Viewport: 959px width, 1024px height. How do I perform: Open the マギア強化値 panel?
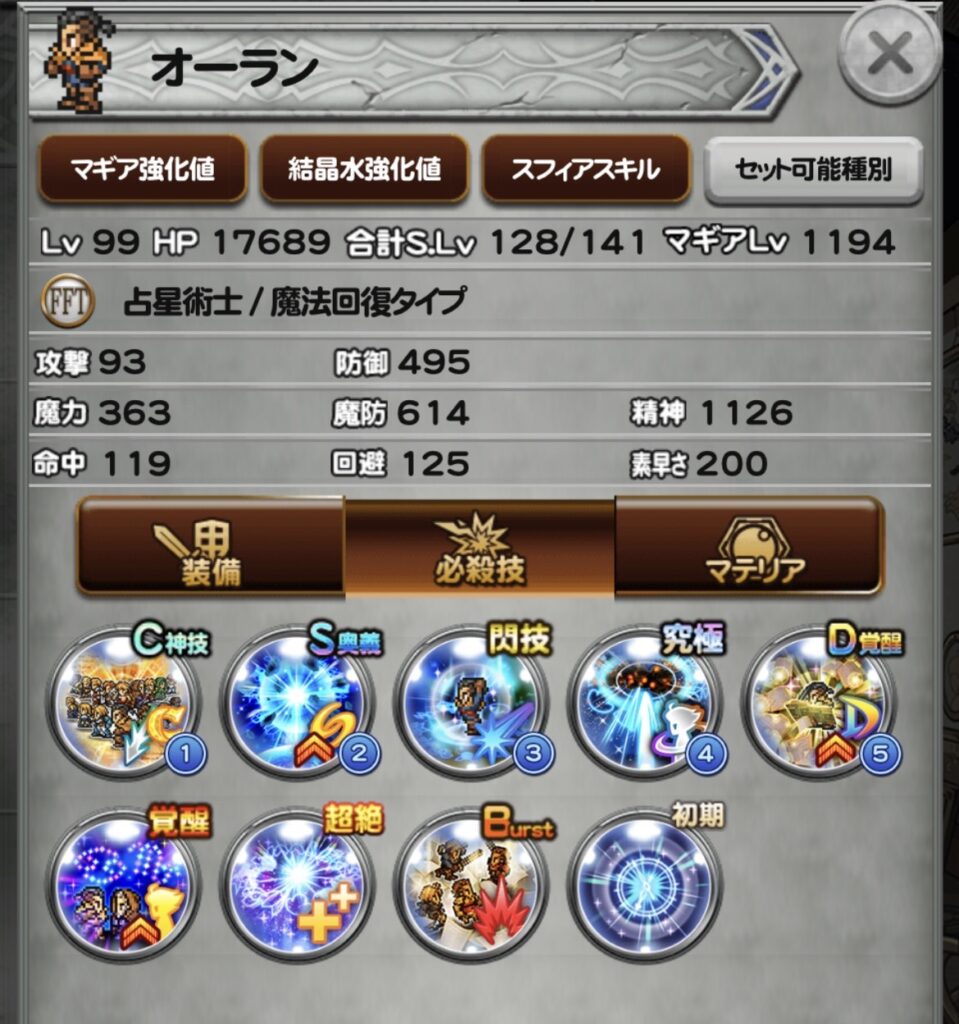tap(142, 169)
